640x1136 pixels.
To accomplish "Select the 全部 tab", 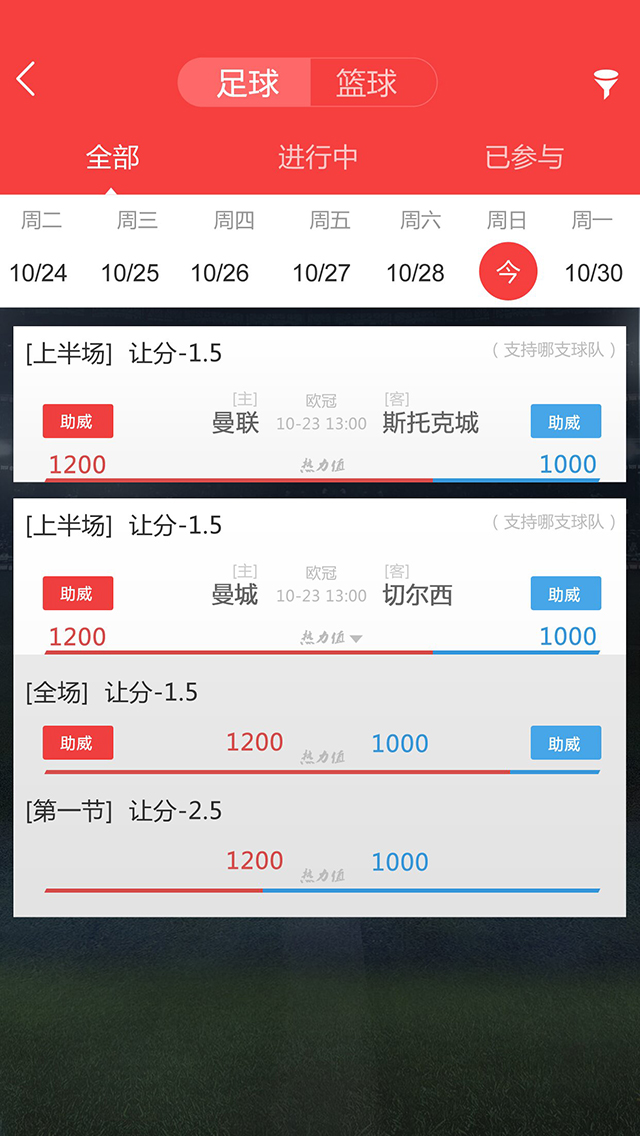I will (112, 157).
